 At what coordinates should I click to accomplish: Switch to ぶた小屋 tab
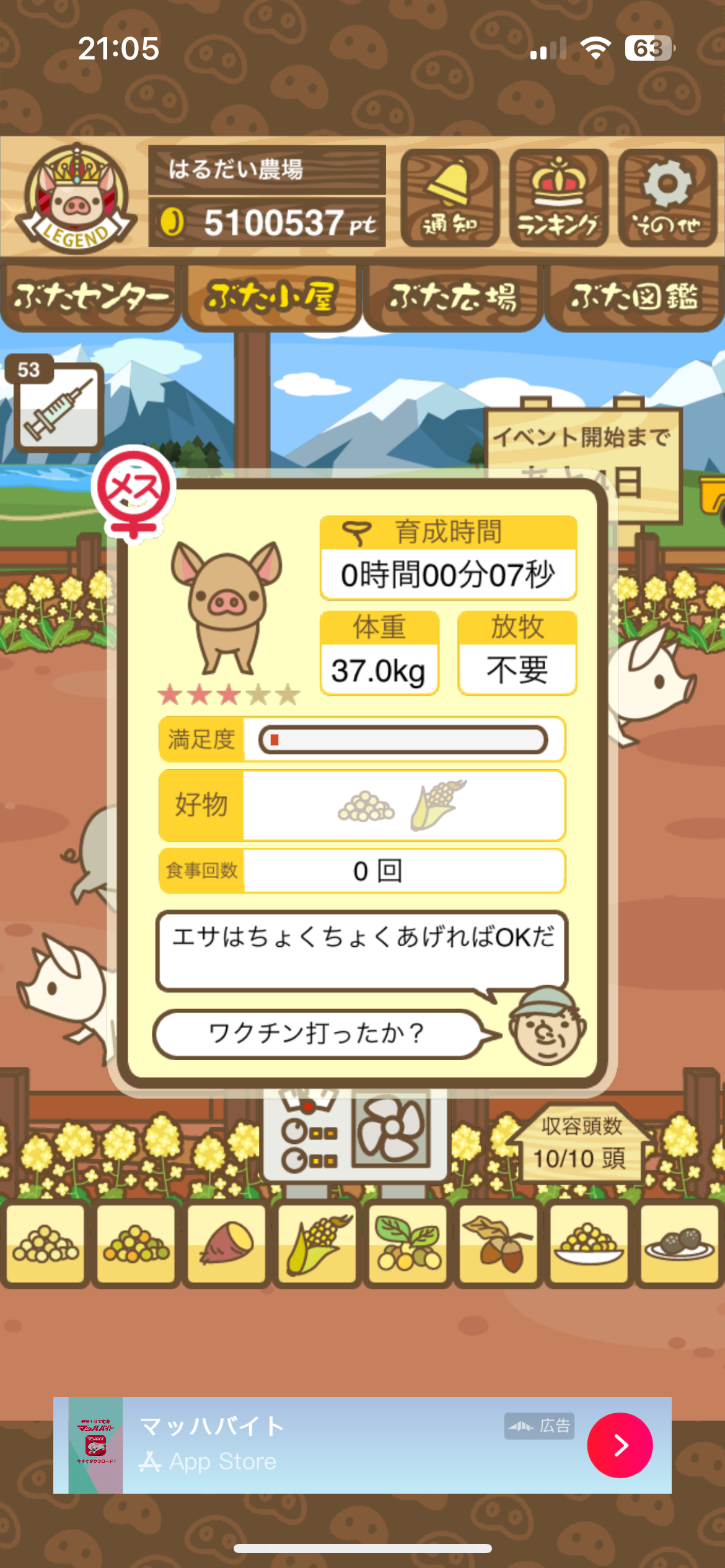pos(271,297)
